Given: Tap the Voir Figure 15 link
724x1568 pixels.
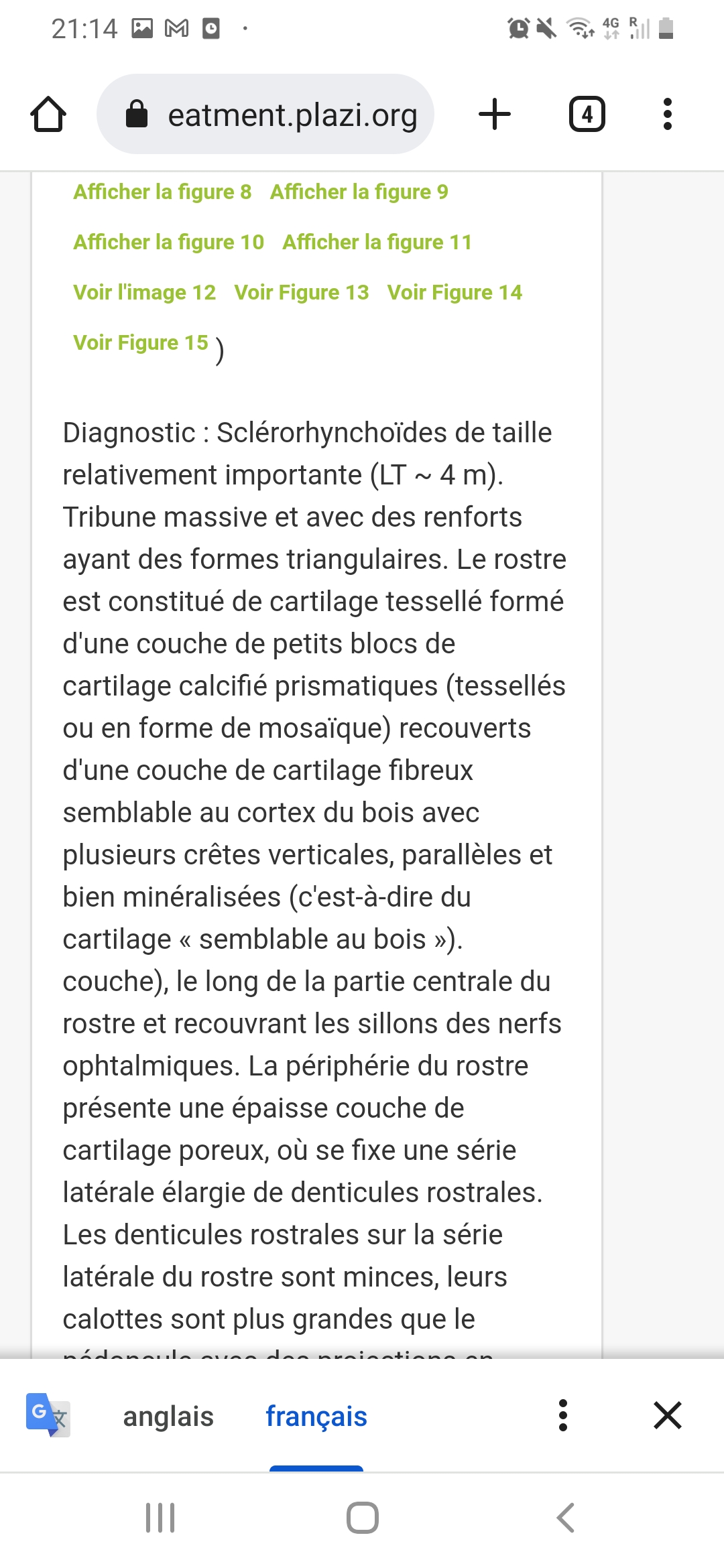Looking at the screenshot, I should coord(141,343).
